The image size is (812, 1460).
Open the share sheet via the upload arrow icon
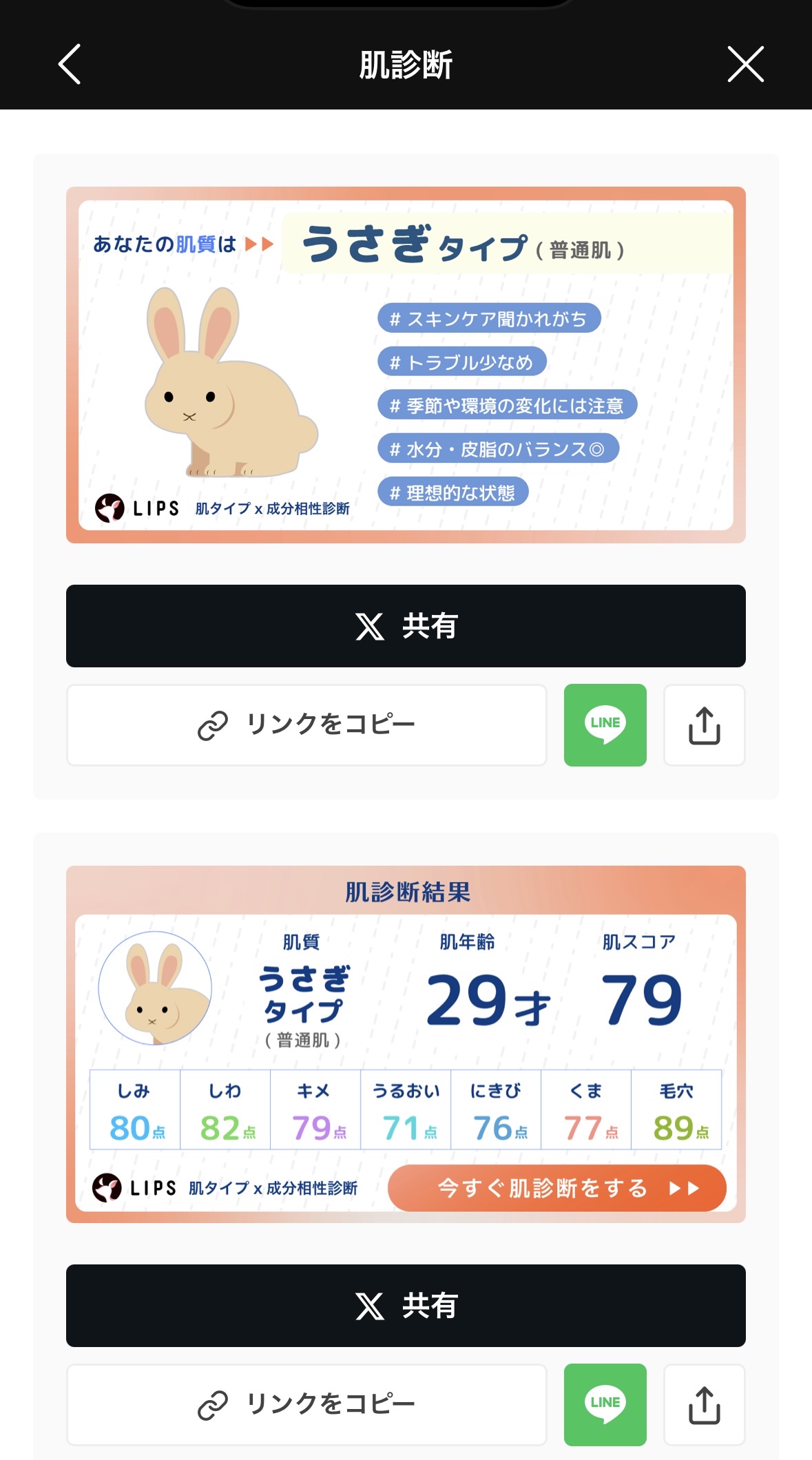tap(705, 725)
